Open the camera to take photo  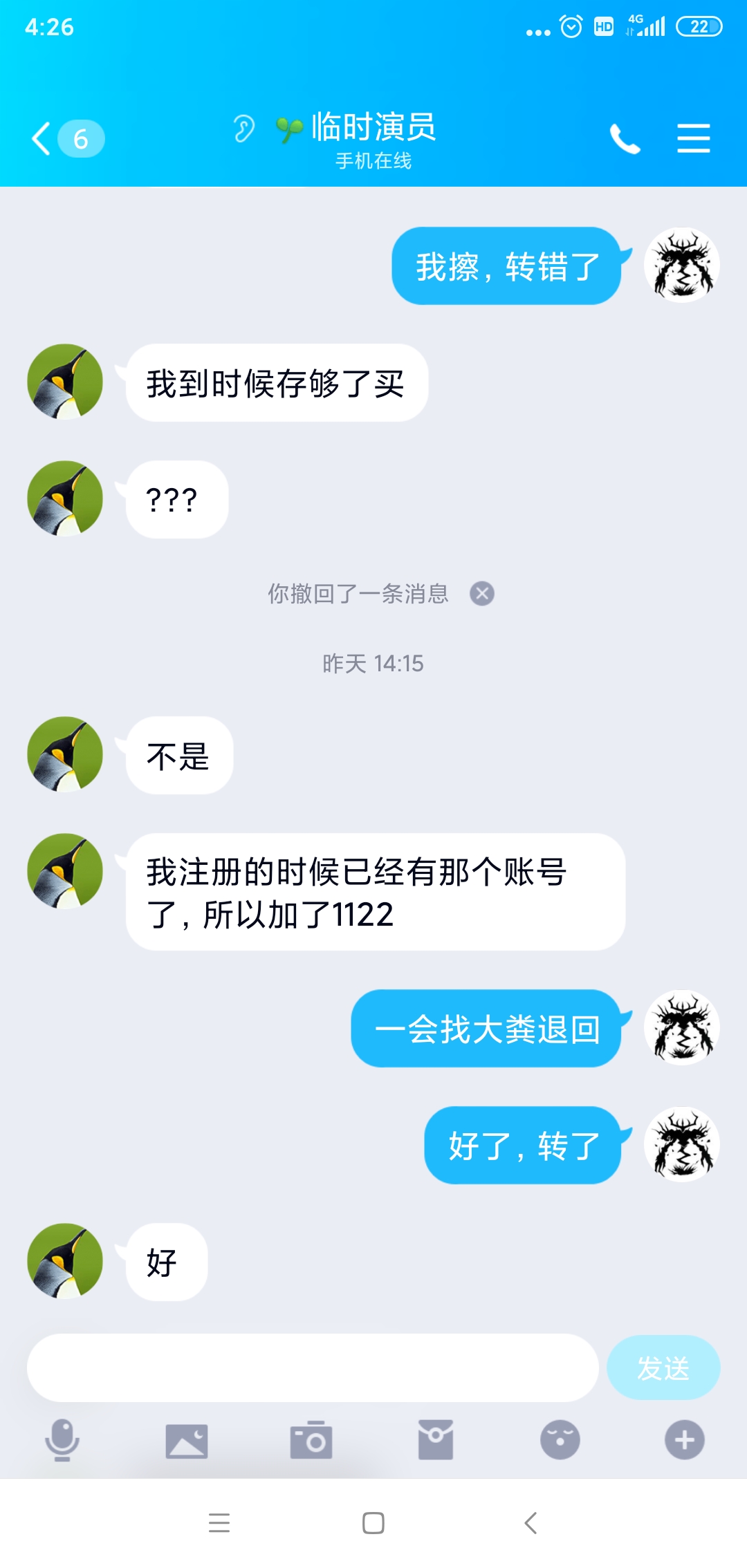311,1440
